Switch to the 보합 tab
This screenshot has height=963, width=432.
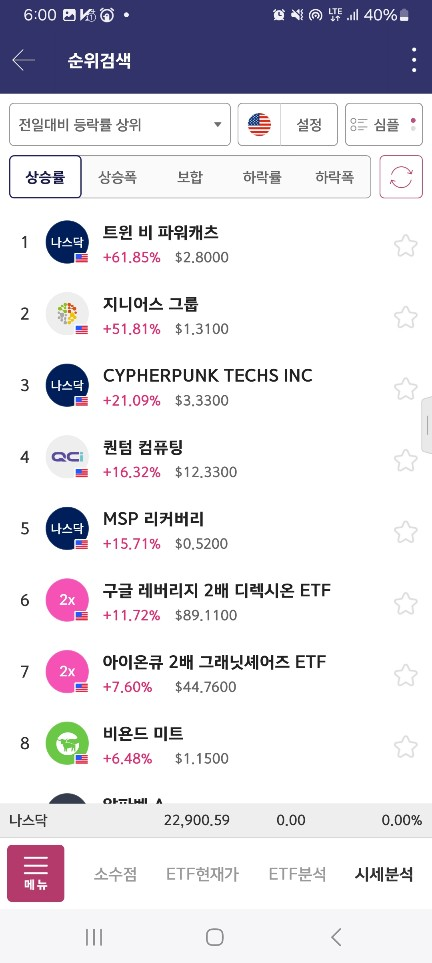pyautogui.click(x=189, y=177)
